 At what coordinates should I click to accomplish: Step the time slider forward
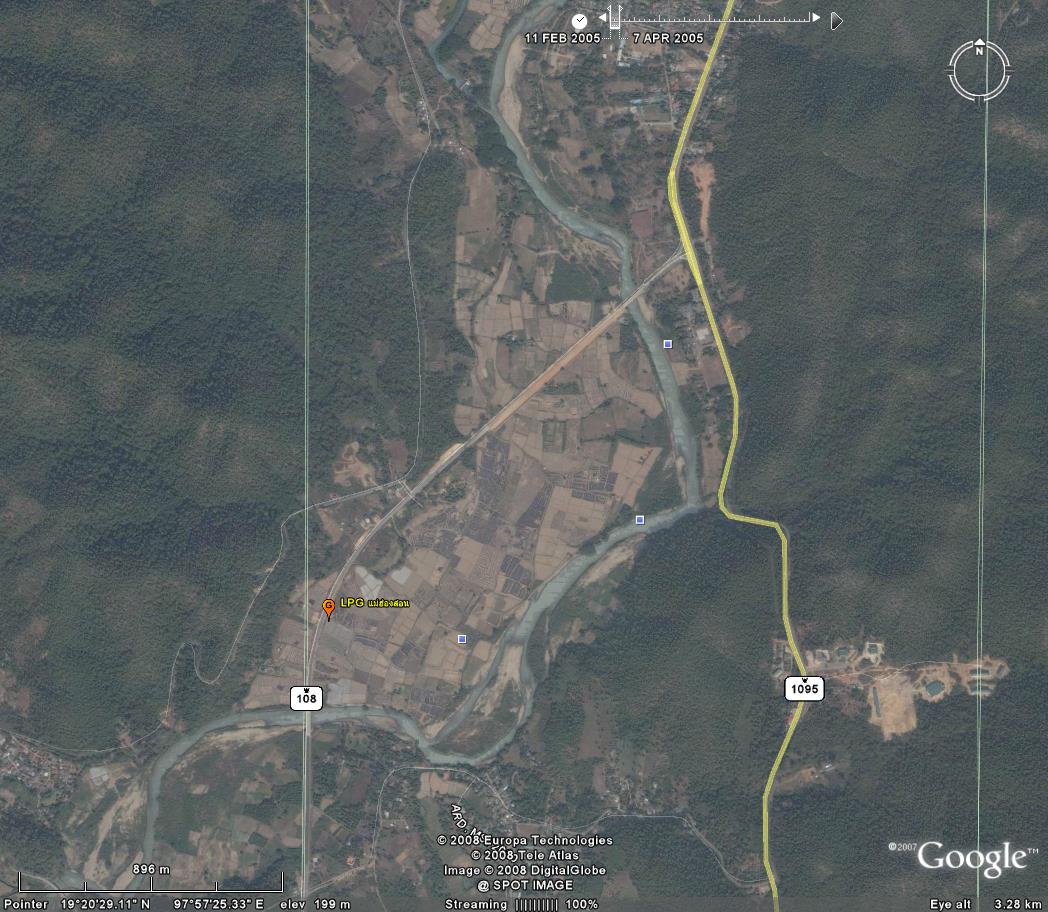click(816, 18)
